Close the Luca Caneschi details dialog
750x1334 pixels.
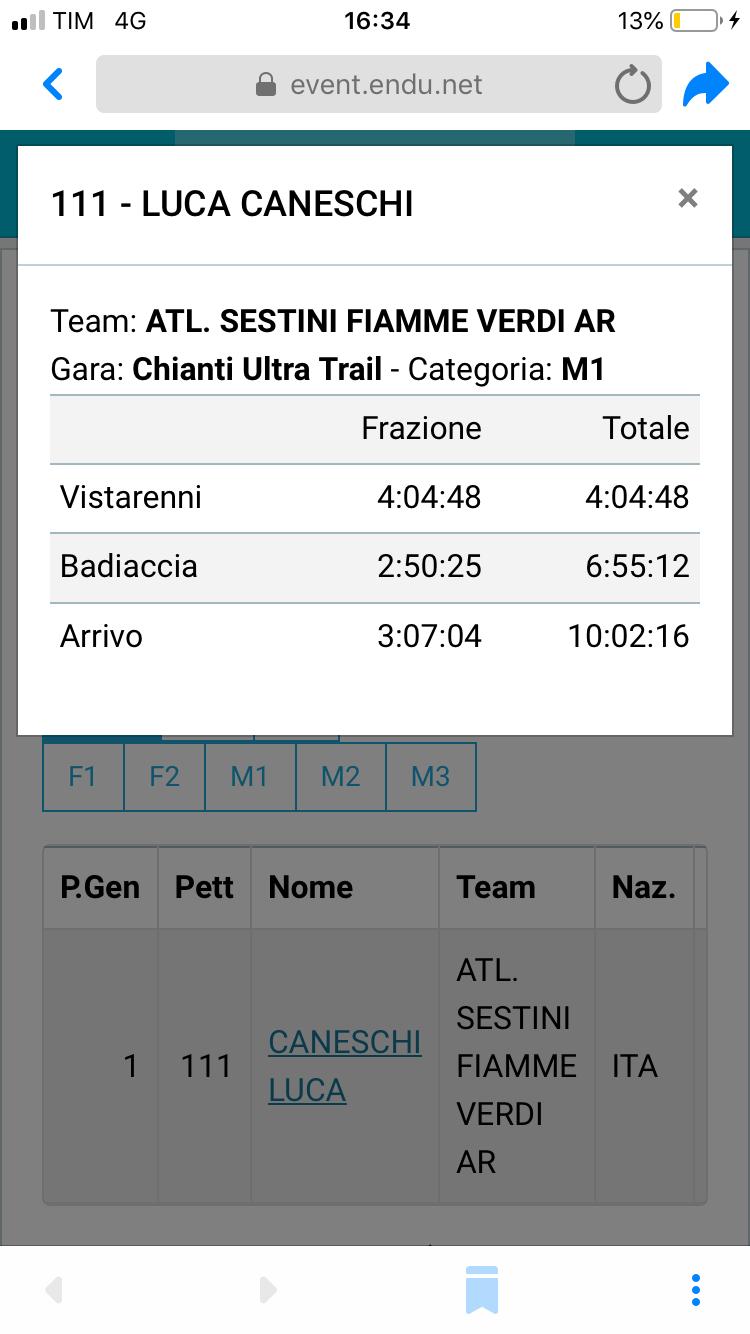(x=687, y=198)
